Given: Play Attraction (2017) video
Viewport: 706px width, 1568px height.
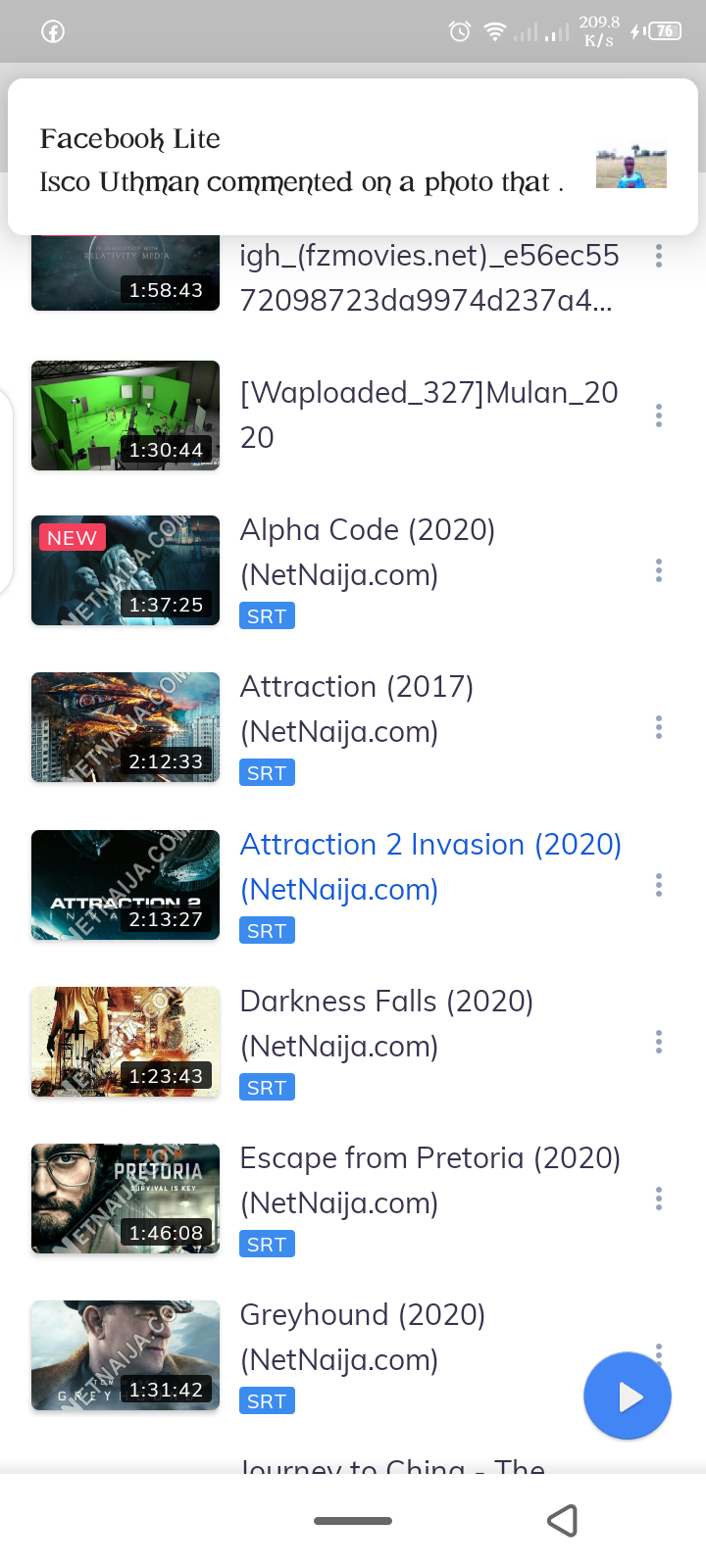Looking at the screenshot, I should (x=126, y=727).
